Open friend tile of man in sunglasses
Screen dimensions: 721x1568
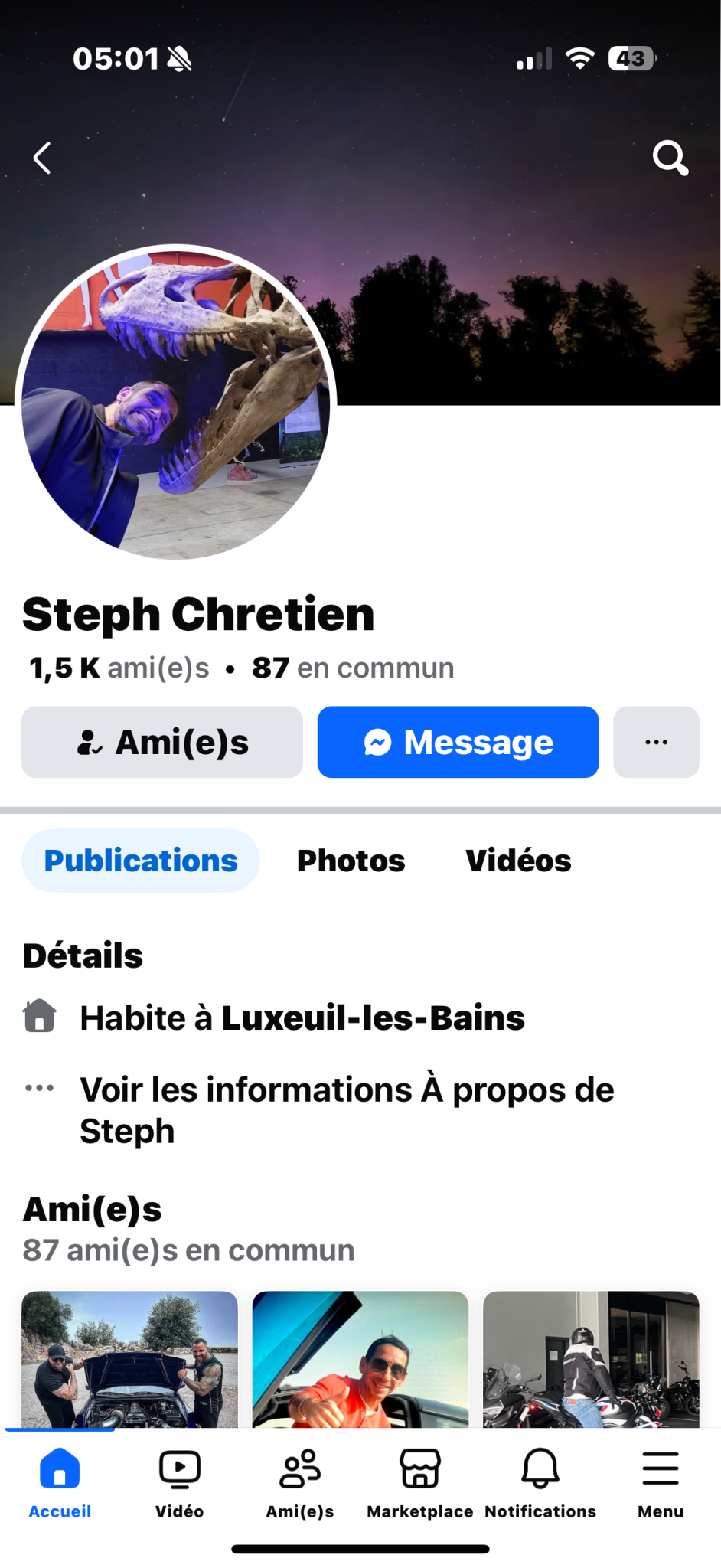click(x=360, y=1359)
